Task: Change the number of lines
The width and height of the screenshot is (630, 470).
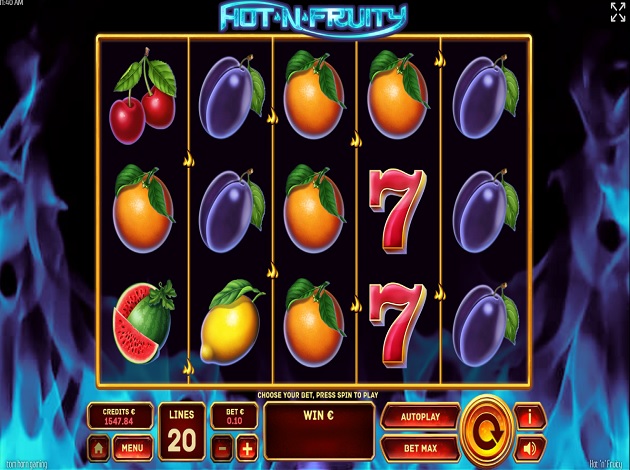Action: click(179, 432)
